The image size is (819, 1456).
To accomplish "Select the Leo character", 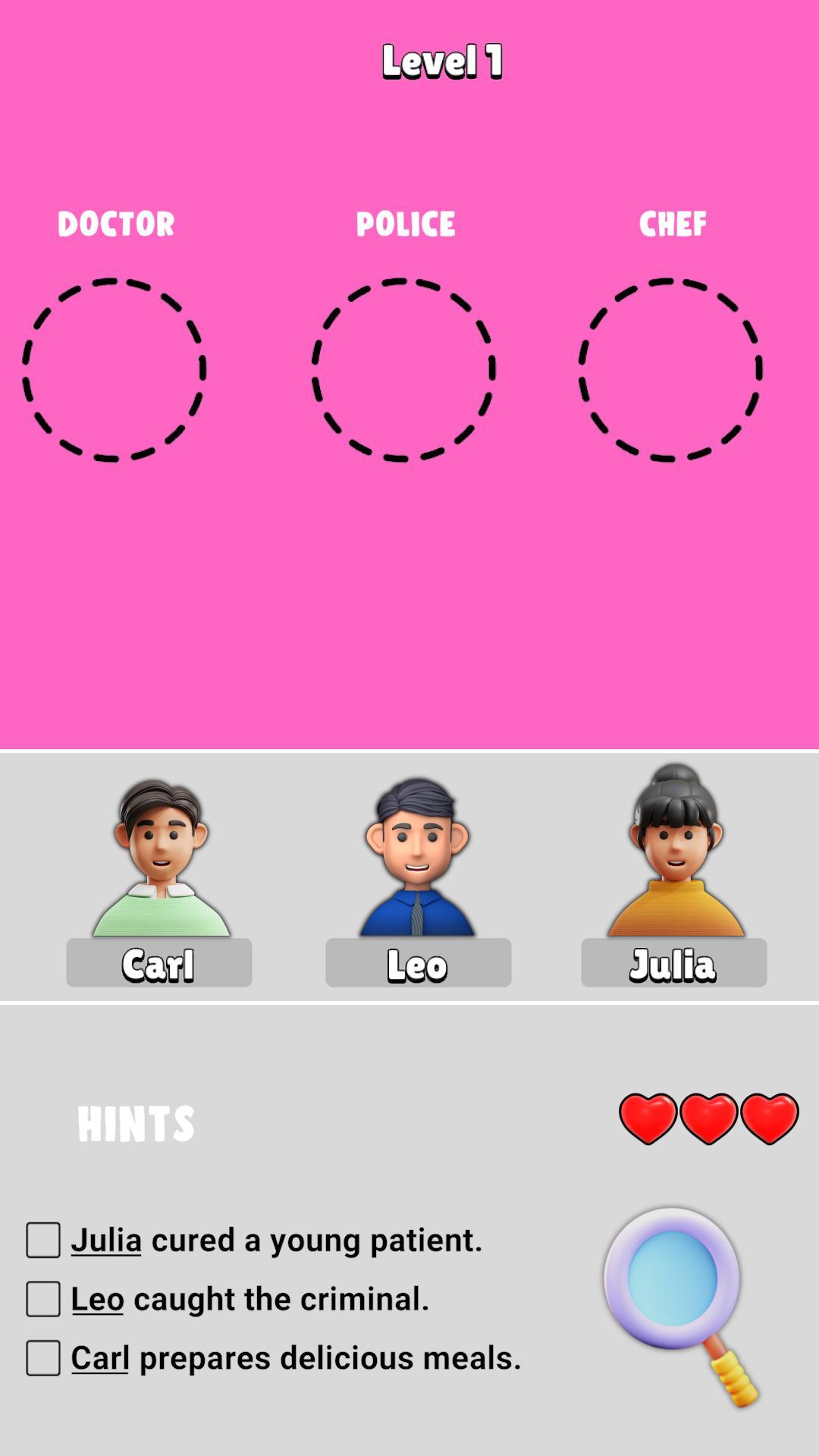I will click(418, 858).
